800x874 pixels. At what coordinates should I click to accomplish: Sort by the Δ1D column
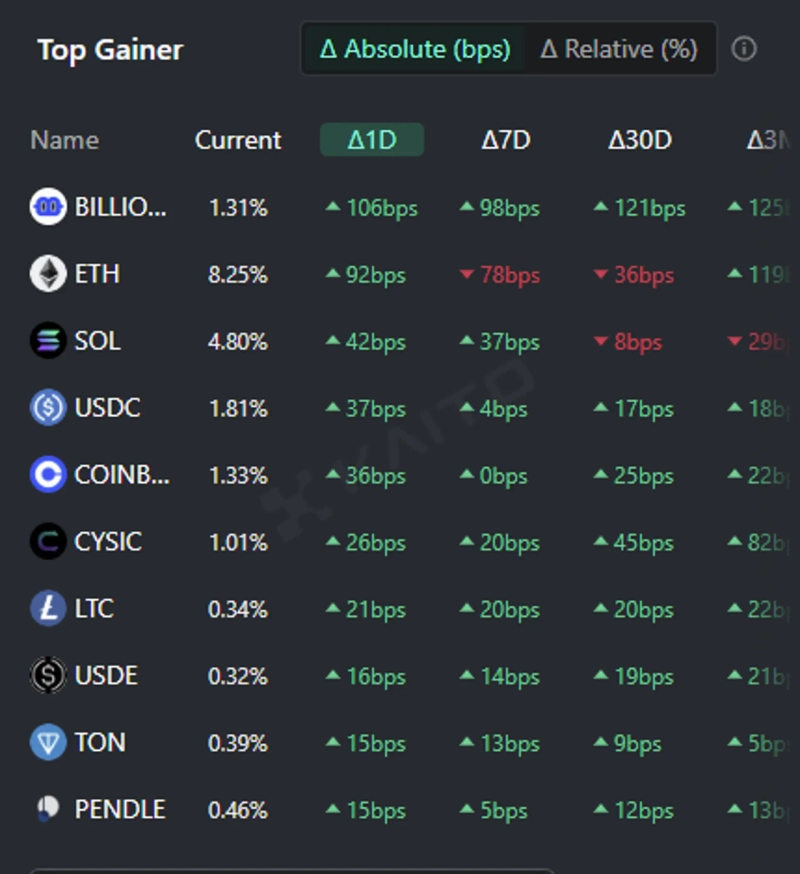tap(372, 140)
